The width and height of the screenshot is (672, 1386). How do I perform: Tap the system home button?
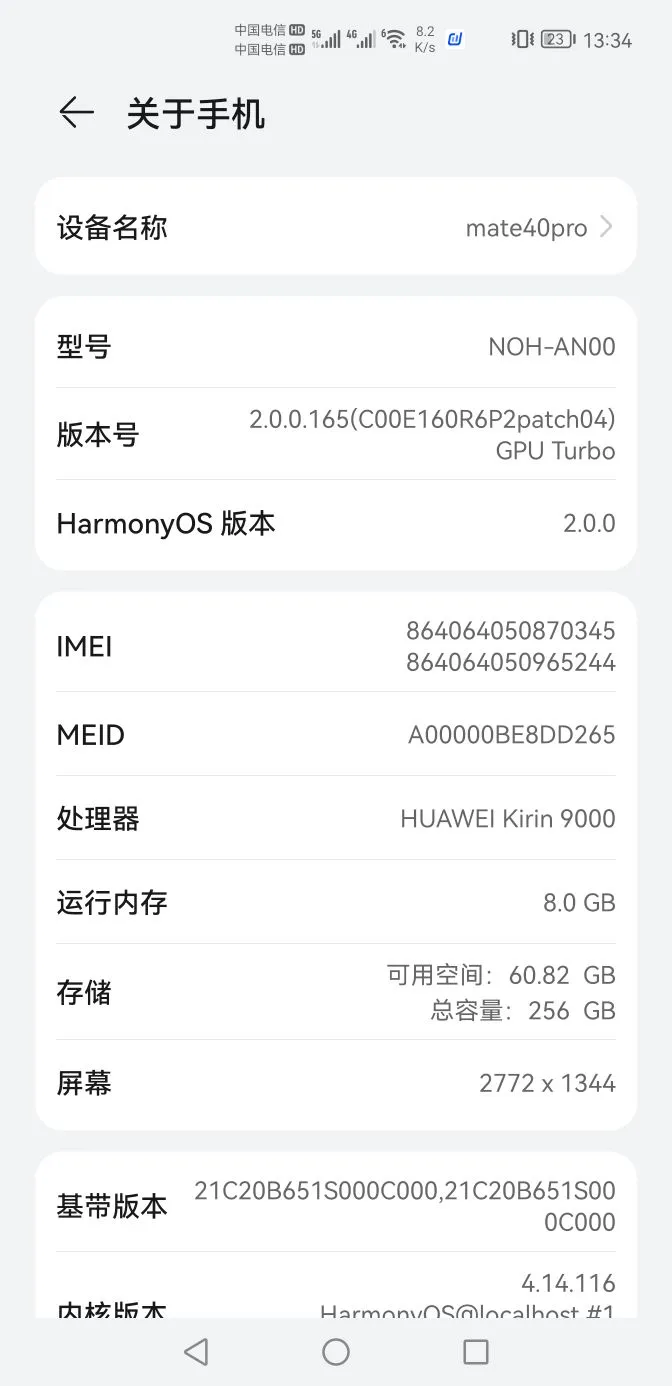pos(336,1352)
